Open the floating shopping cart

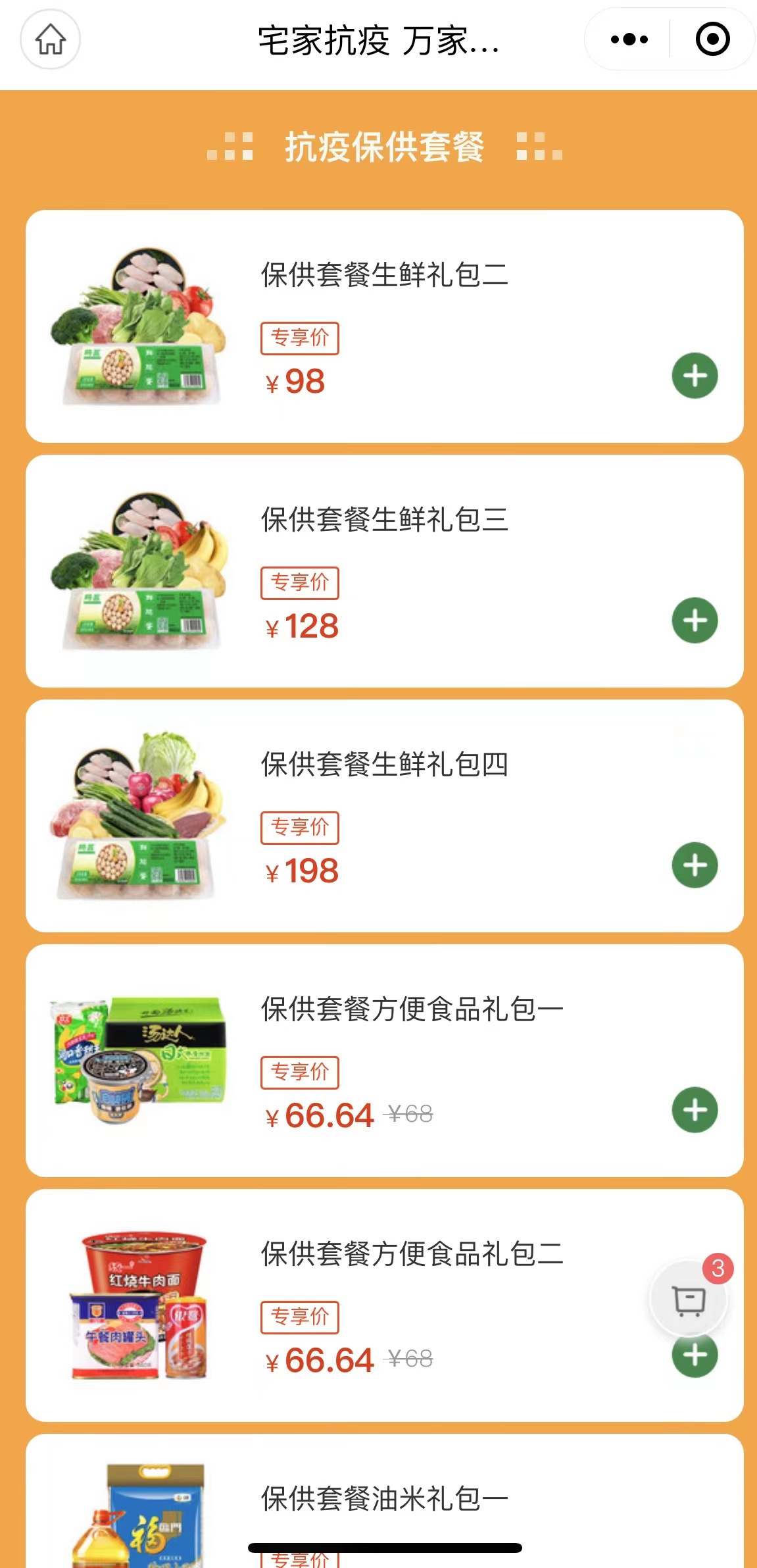[688, 1300]
